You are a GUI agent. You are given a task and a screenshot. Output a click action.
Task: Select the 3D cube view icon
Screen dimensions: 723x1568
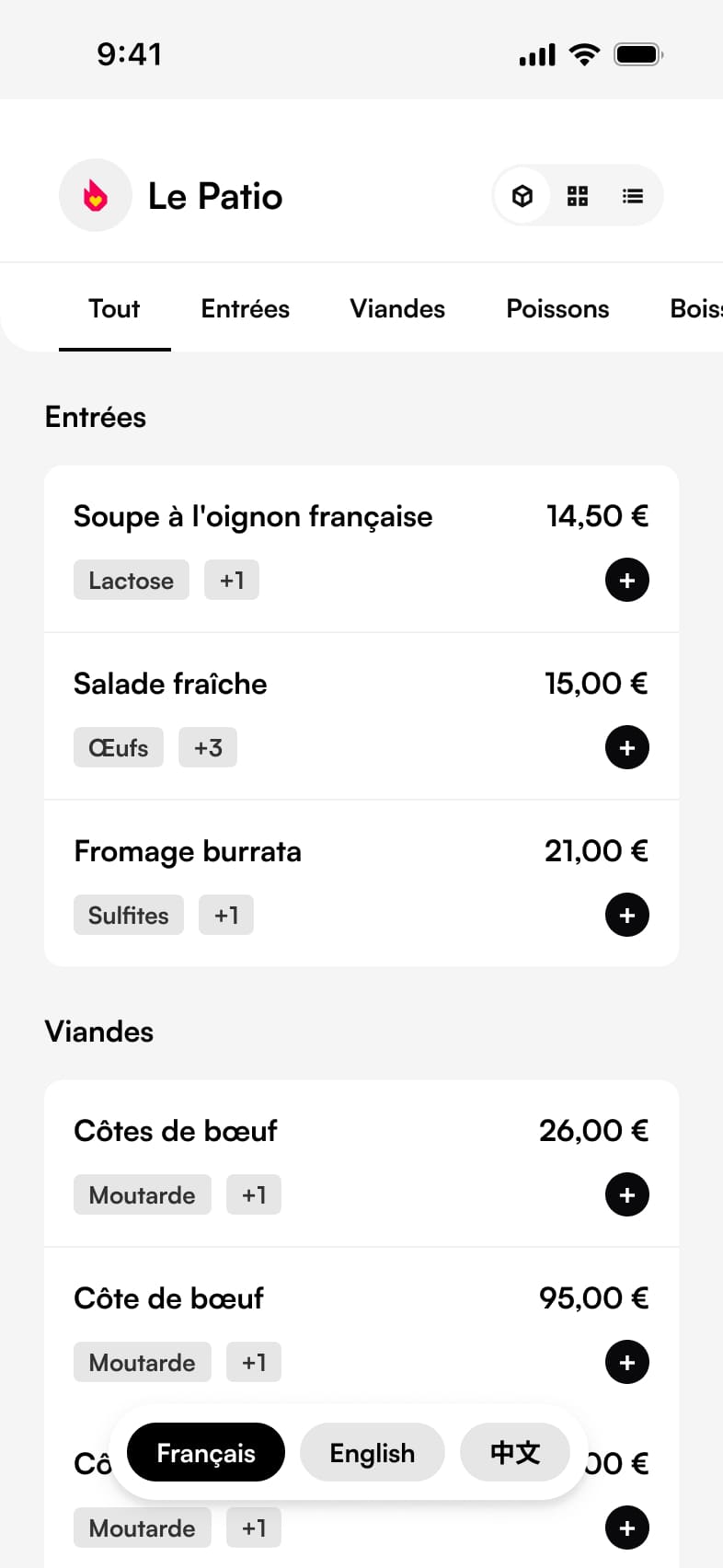(x=522, y=195)
